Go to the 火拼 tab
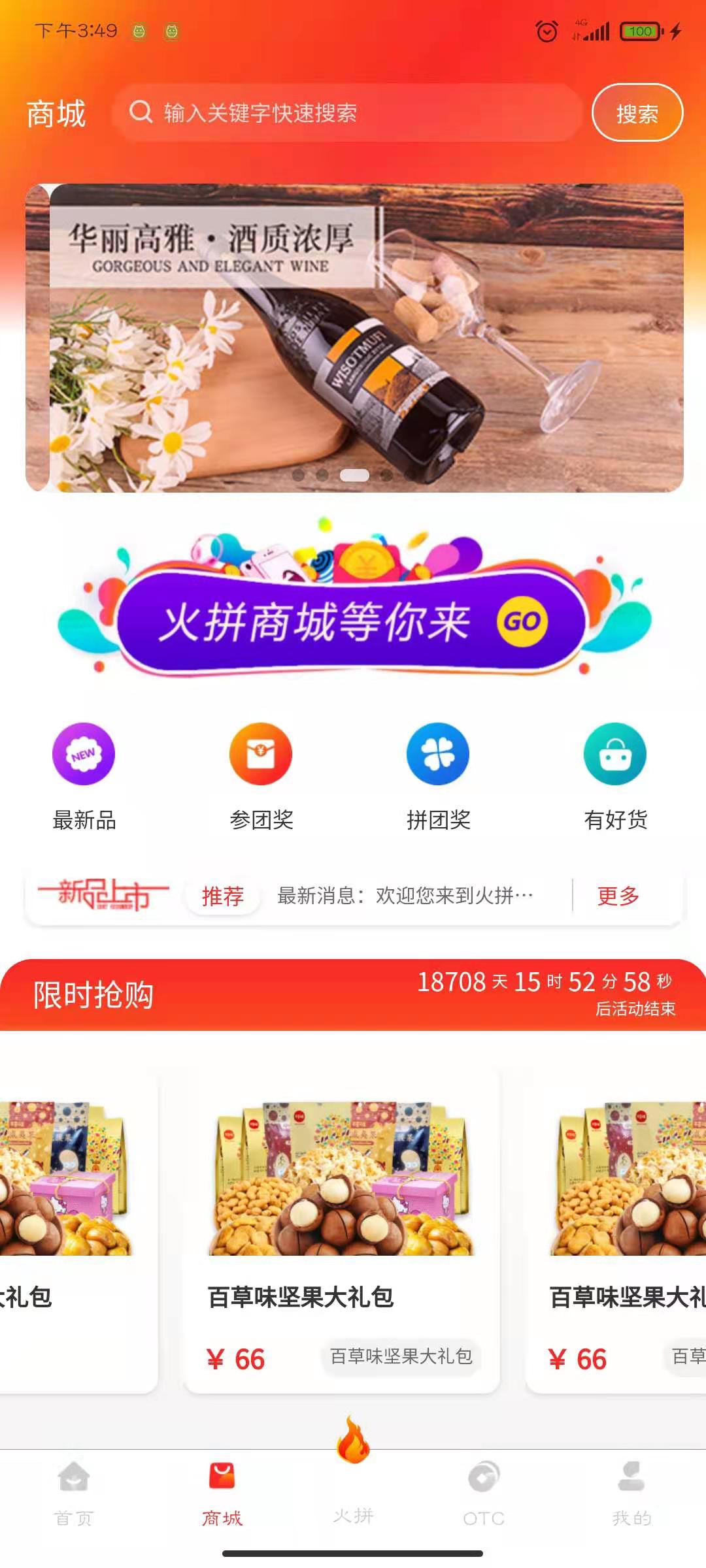This screenshot has width=706, height=1568. click(353, 1483)
